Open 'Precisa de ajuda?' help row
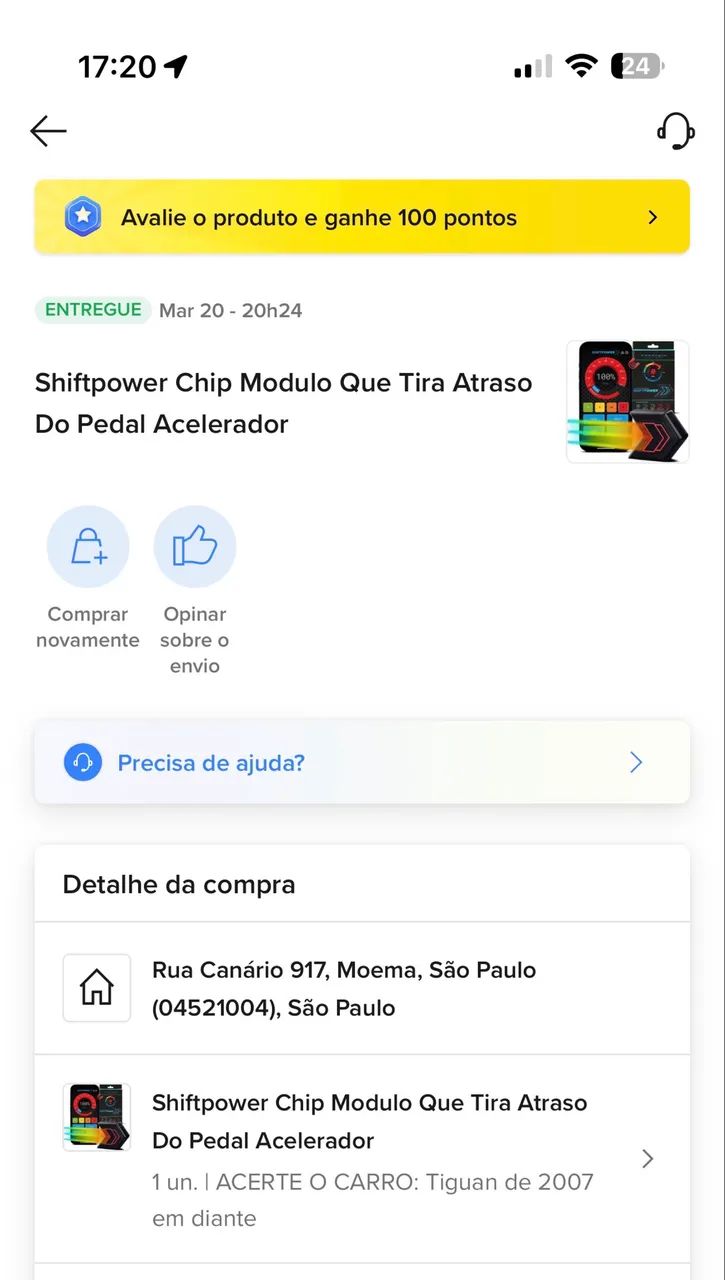Image resolution: width=725 pixels, height=1280 pixels. point(362,763)
